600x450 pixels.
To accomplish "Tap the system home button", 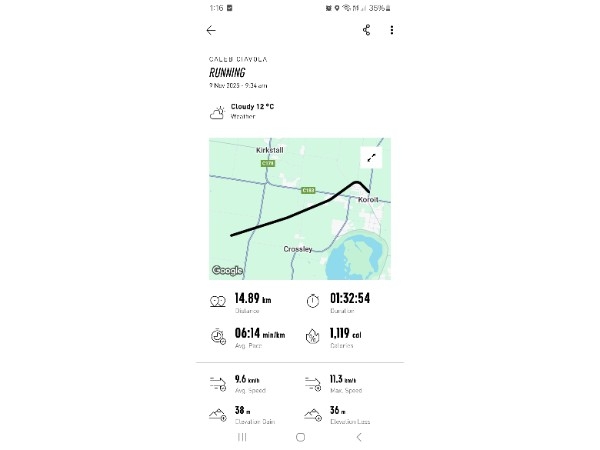I will [x=300, y=437].
